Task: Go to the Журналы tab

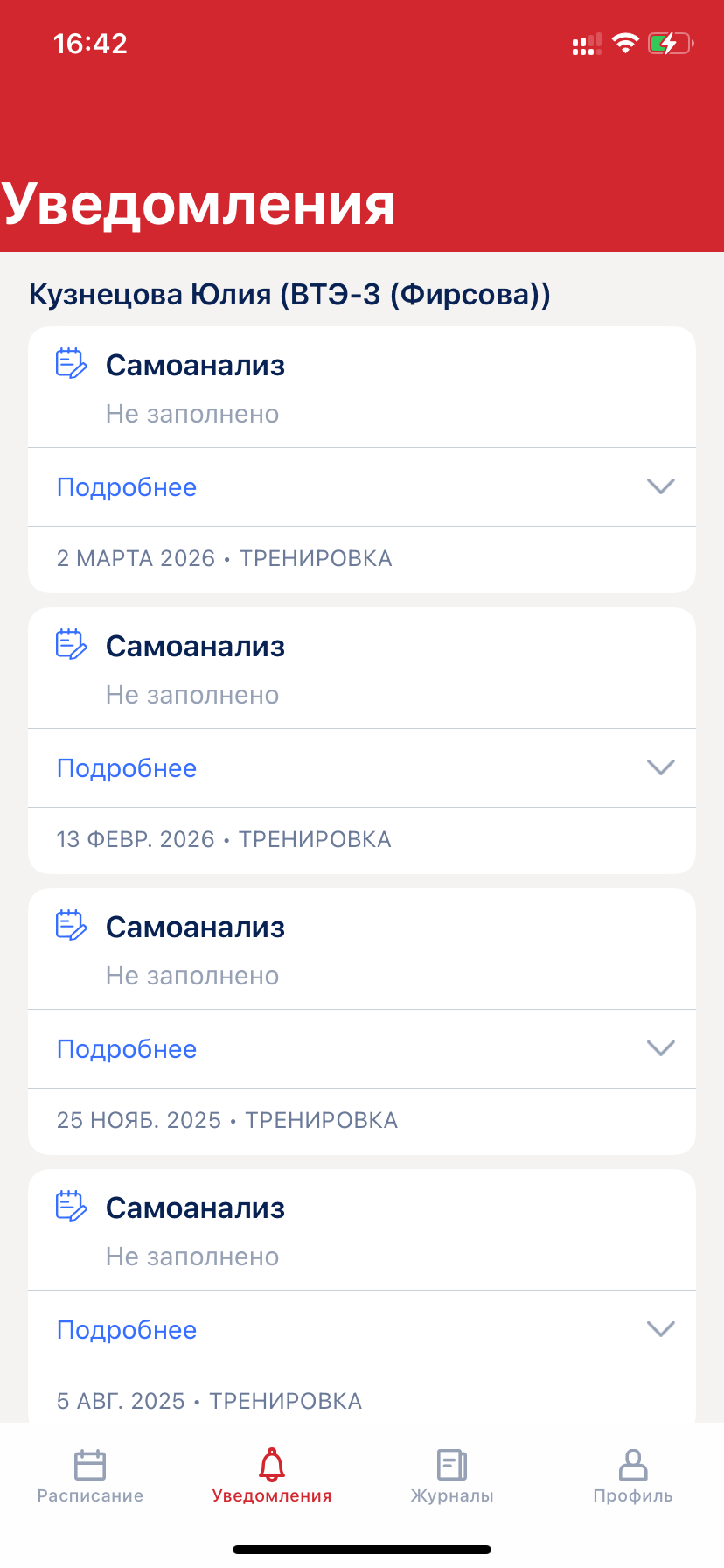Action: [x=452, y=1477]
